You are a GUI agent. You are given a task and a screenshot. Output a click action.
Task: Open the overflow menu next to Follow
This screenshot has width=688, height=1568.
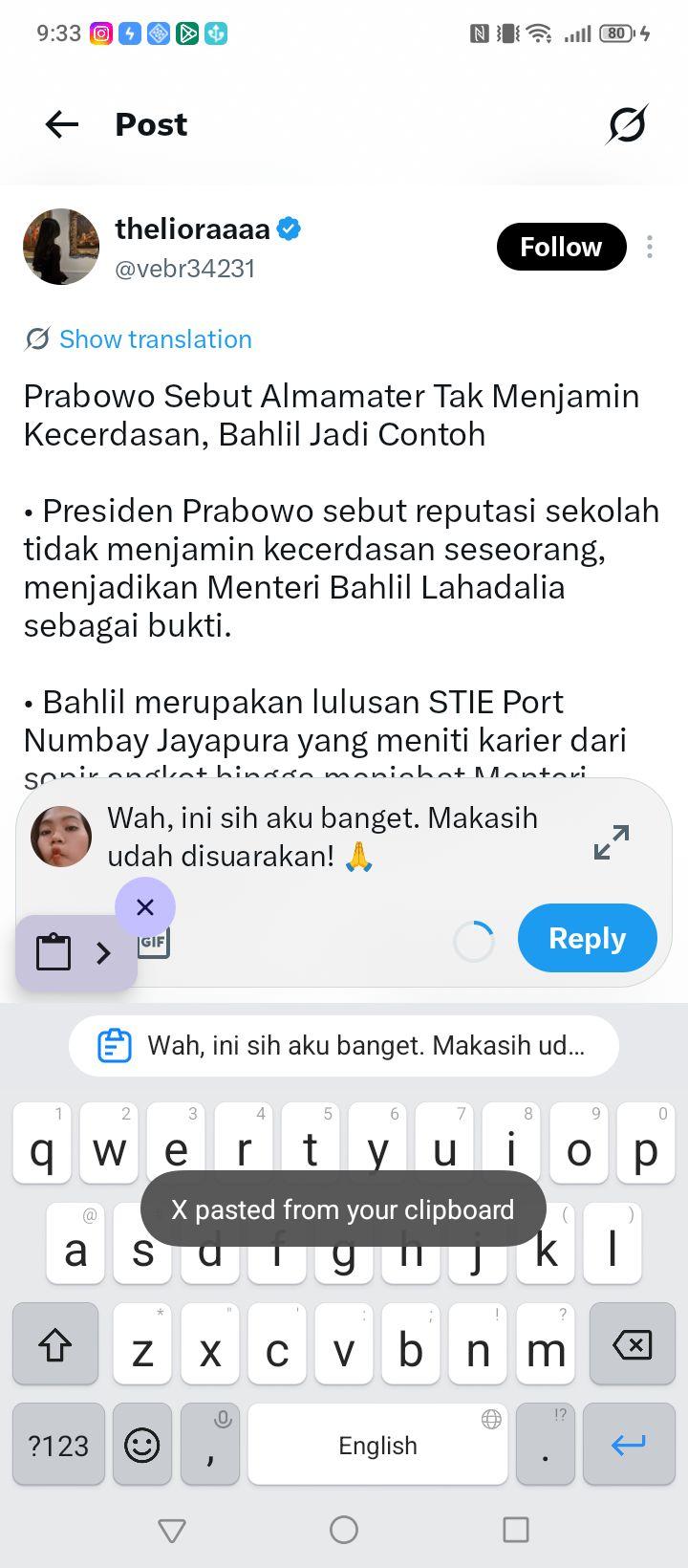pyautogui.click(x=650, y=247)
